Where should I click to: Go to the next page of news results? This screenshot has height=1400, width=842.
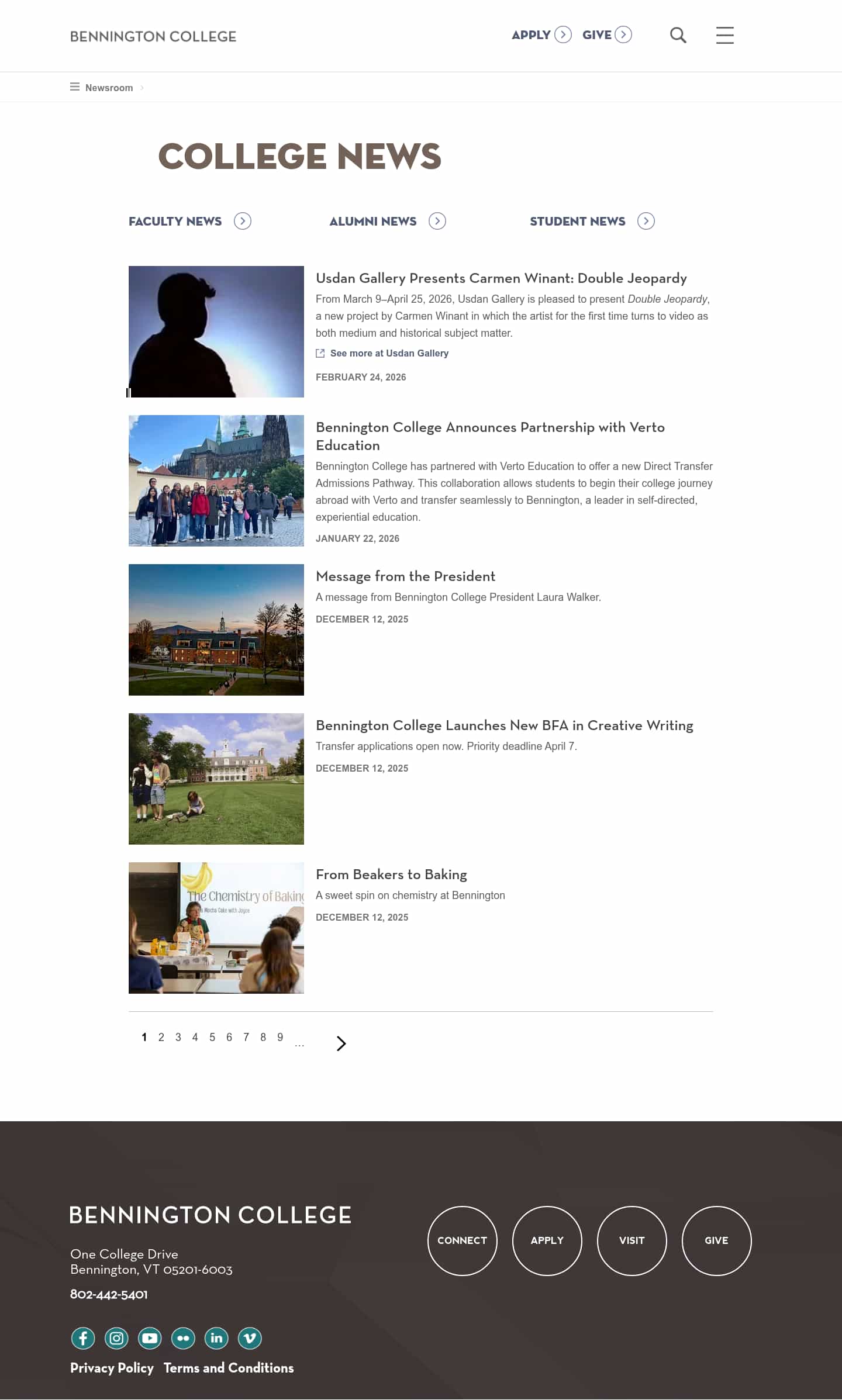coord(341,1043)
